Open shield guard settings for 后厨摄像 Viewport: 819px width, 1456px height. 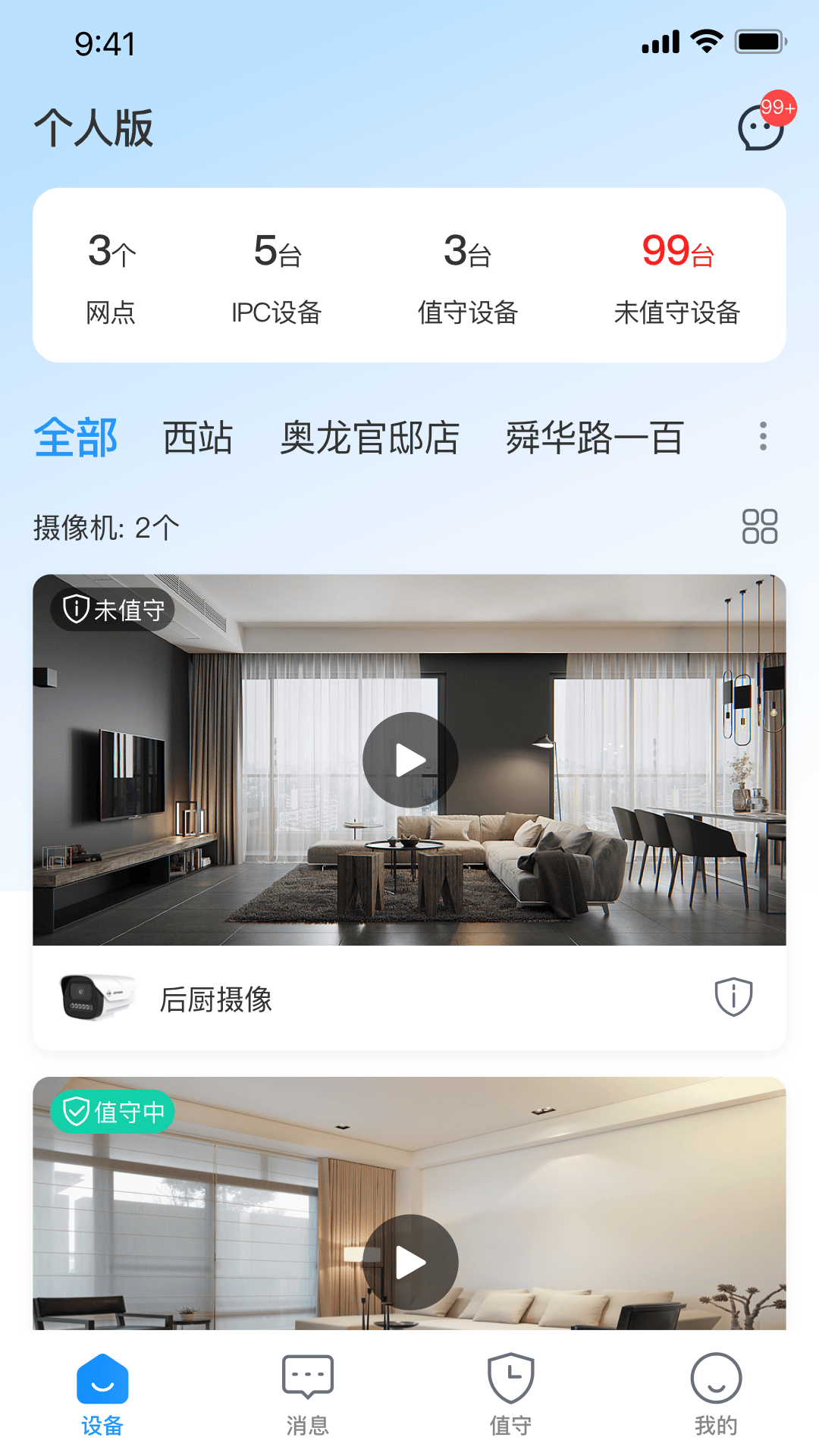click(x=733, y=997)
